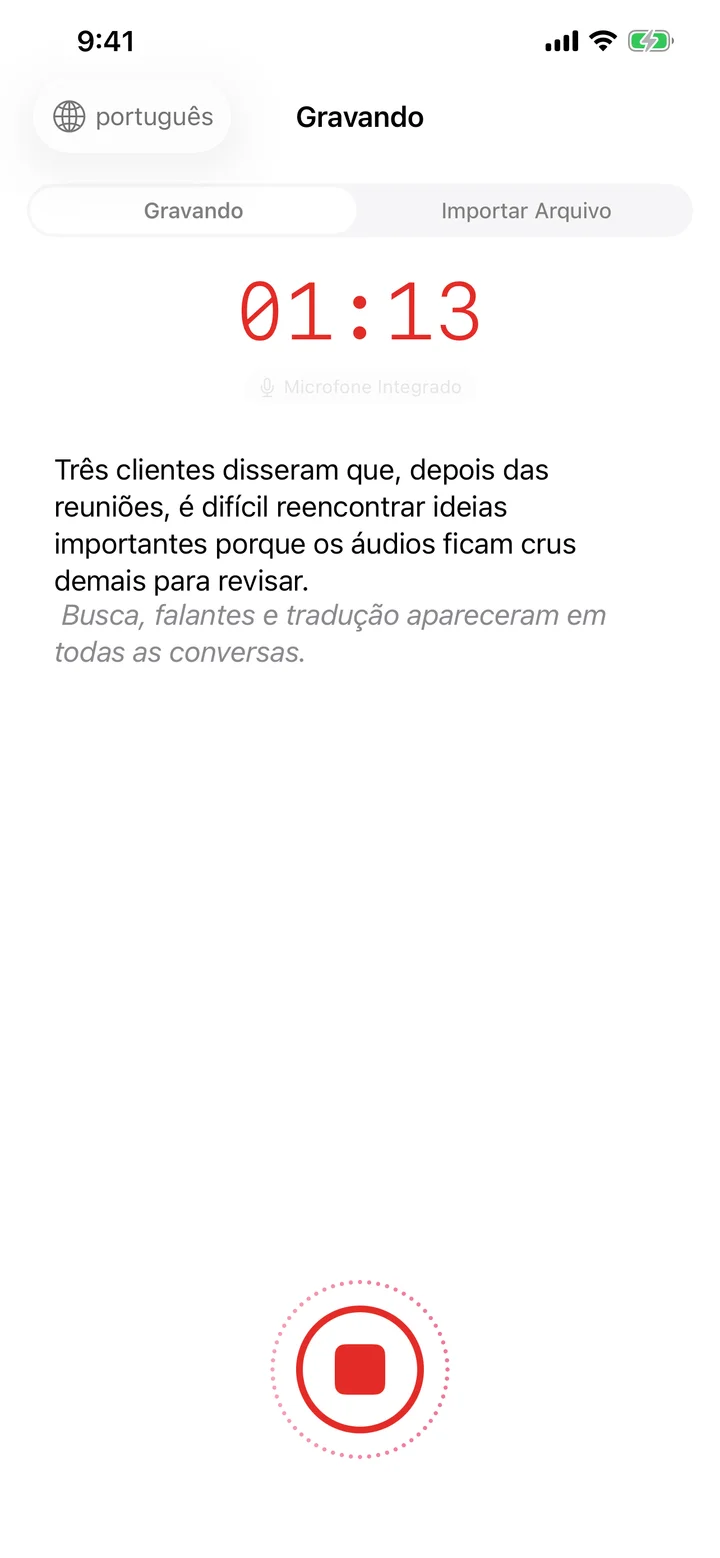The image size is (720, 1558).
Task: Tap the charging battery icon
Action: [x=648, y=40]
